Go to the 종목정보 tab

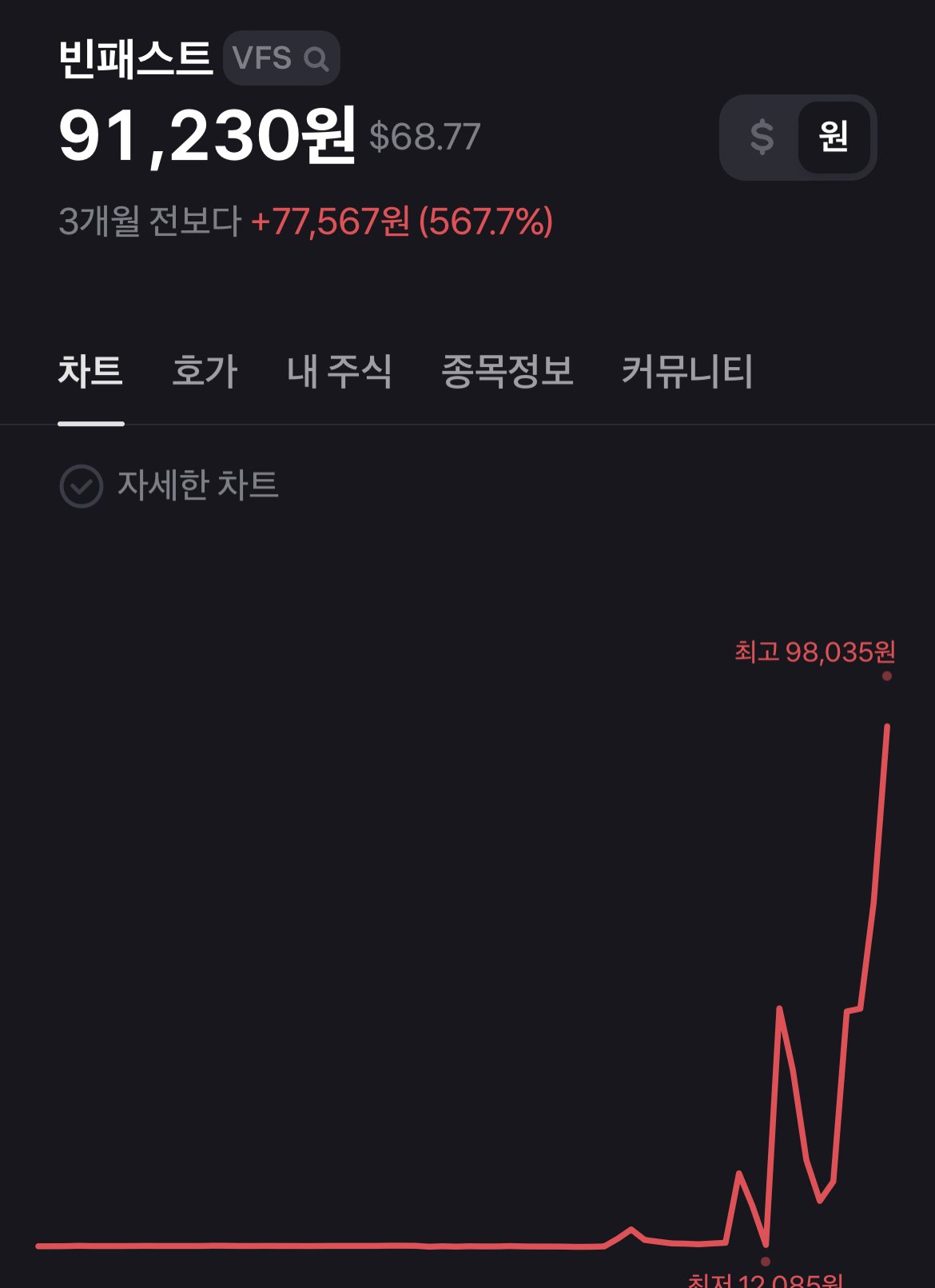point(507,372)
